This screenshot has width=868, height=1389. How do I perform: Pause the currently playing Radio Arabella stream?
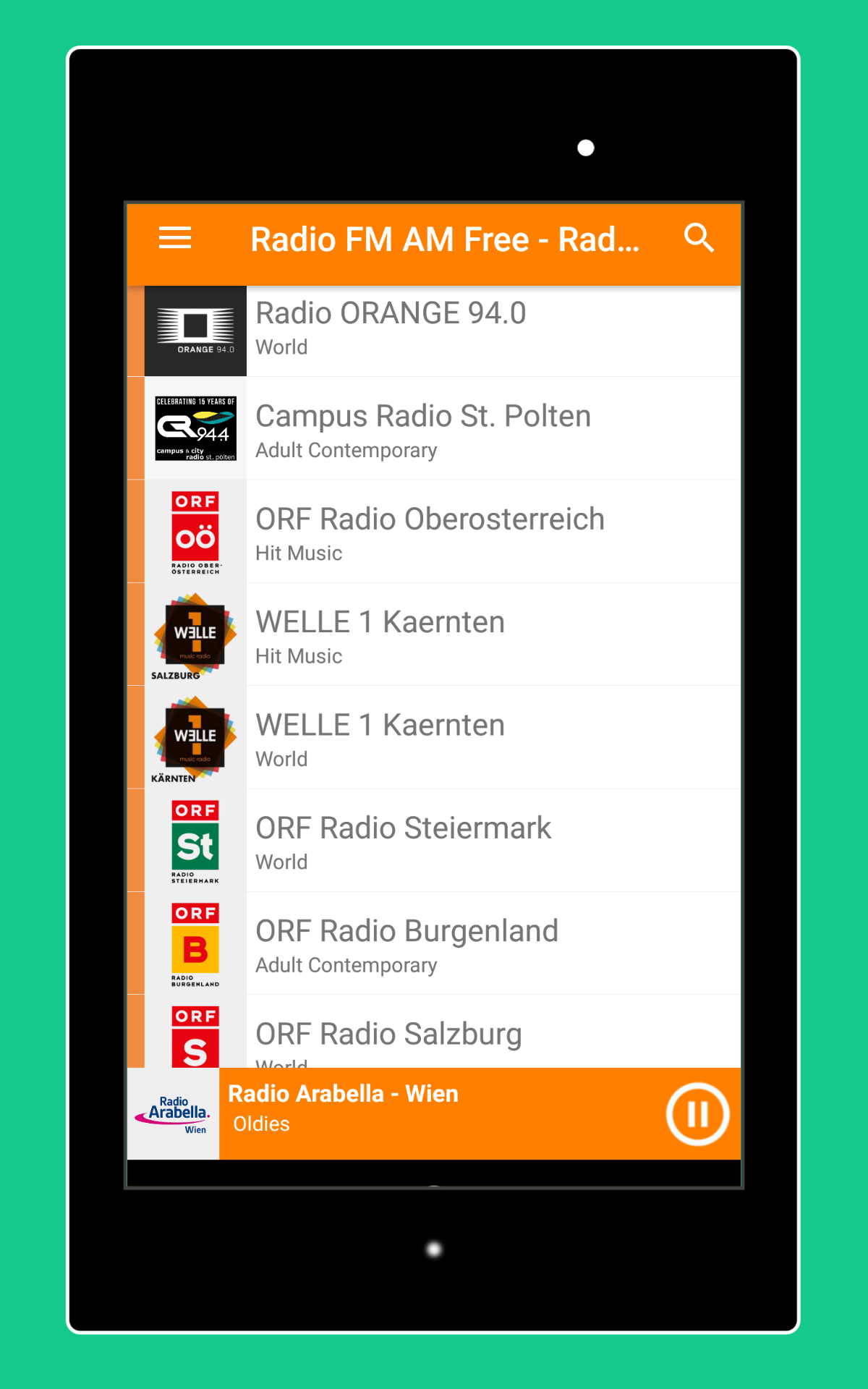point(697,1114)
